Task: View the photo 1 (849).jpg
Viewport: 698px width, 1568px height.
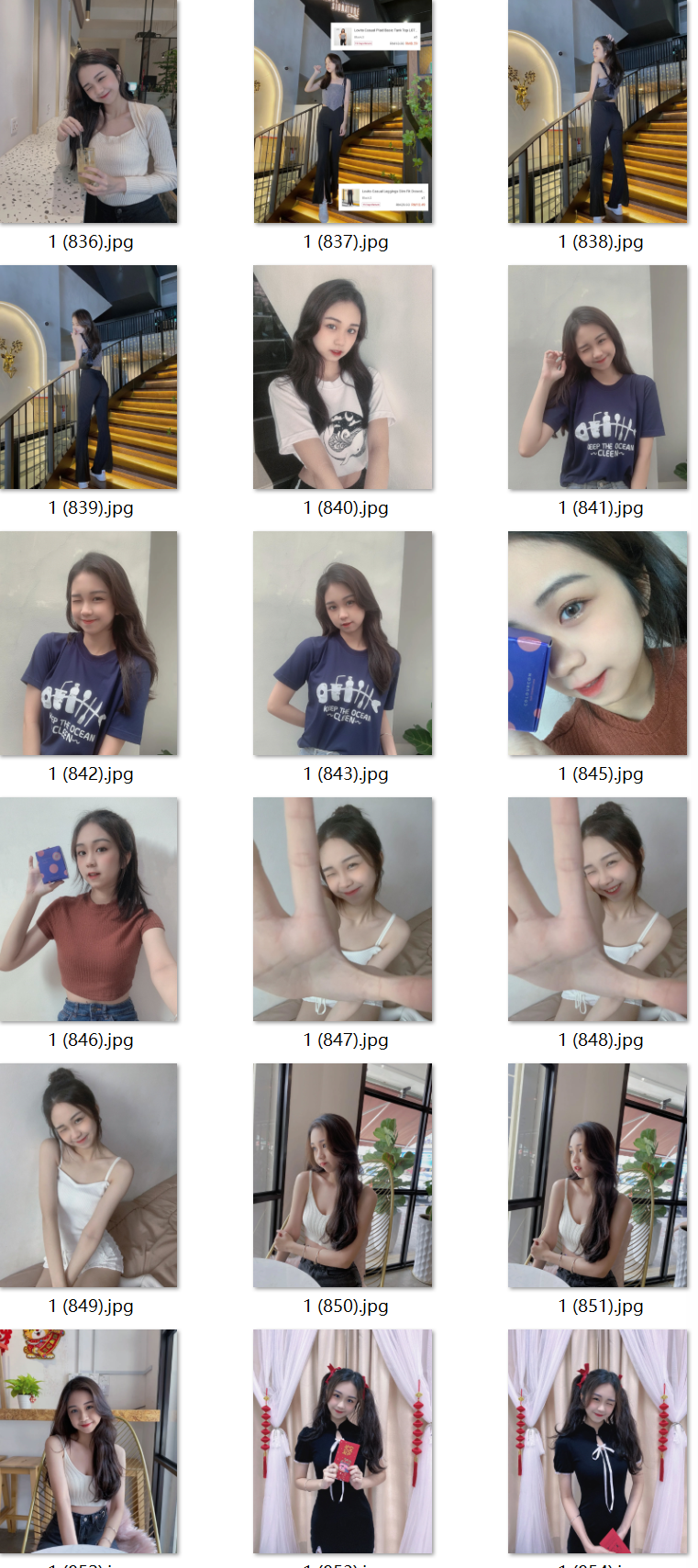Action: 89,1175
